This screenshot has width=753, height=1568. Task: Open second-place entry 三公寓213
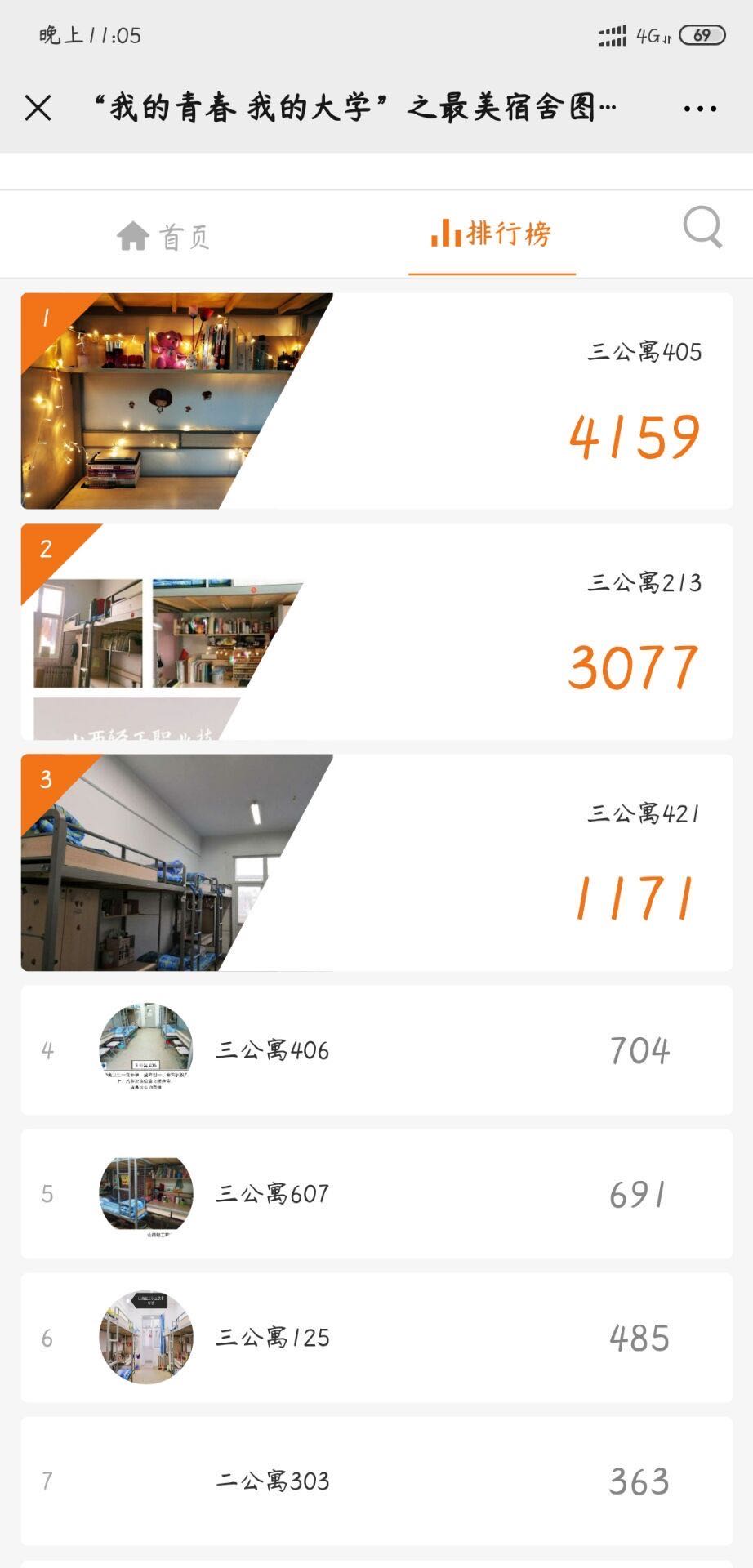point(376,632)
